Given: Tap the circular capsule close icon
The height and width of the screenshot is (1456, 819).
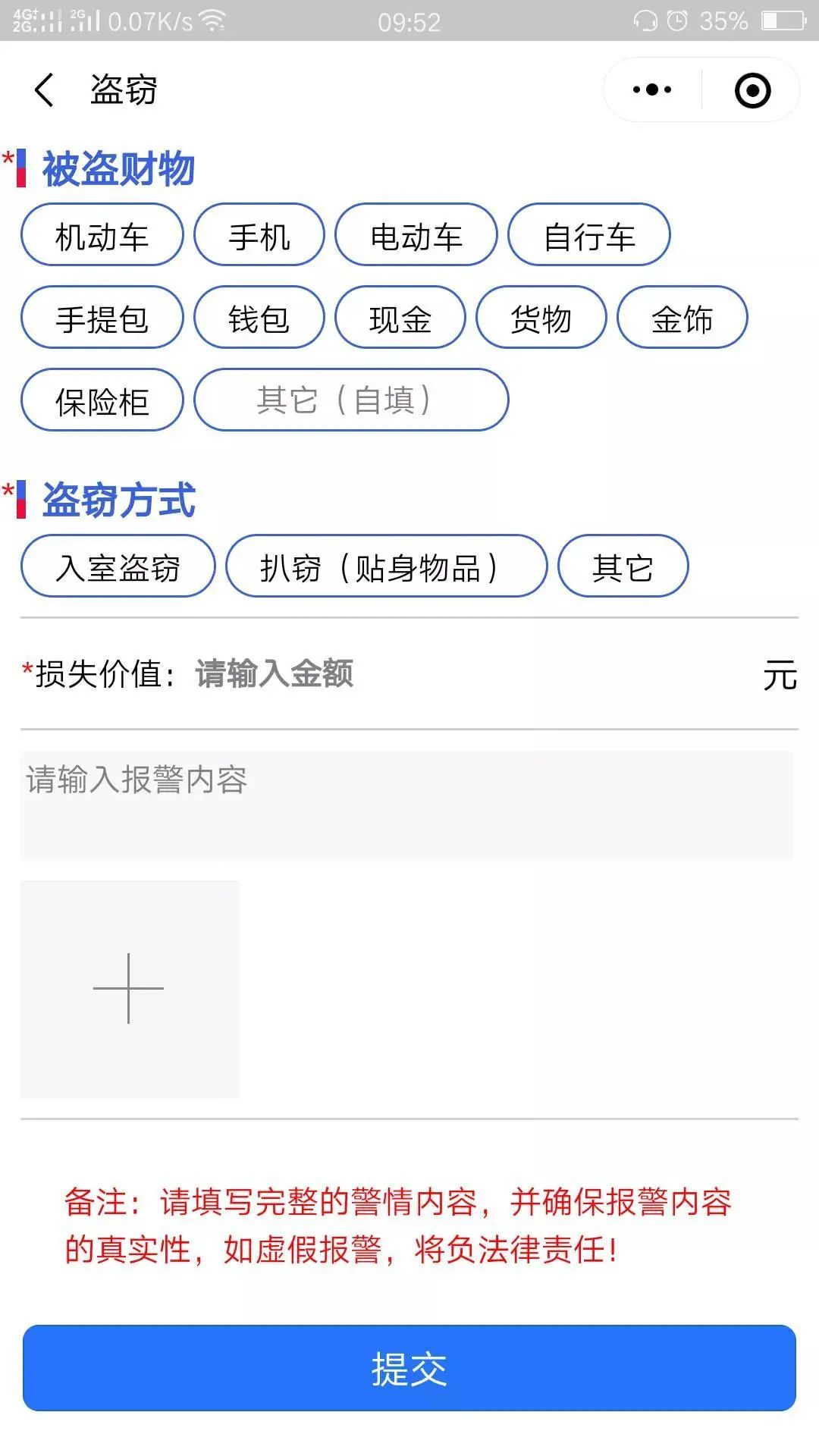Looking at the screenshot, I should pyautogui.click(x=750, y=89).
